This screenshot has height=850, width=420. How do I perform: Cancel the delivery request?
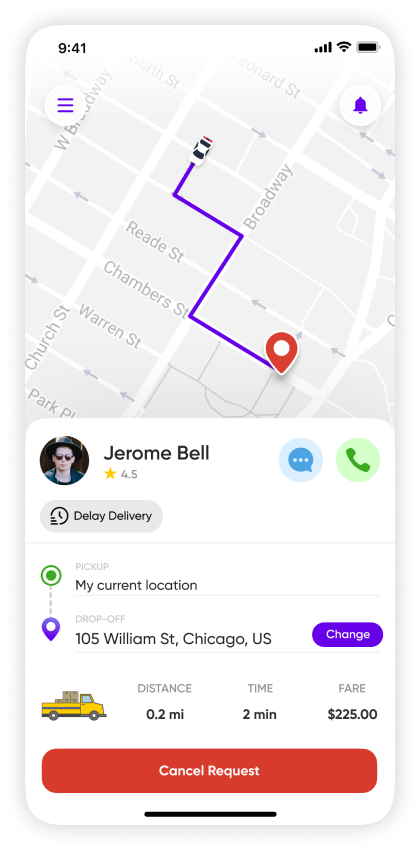click(209, 771)
